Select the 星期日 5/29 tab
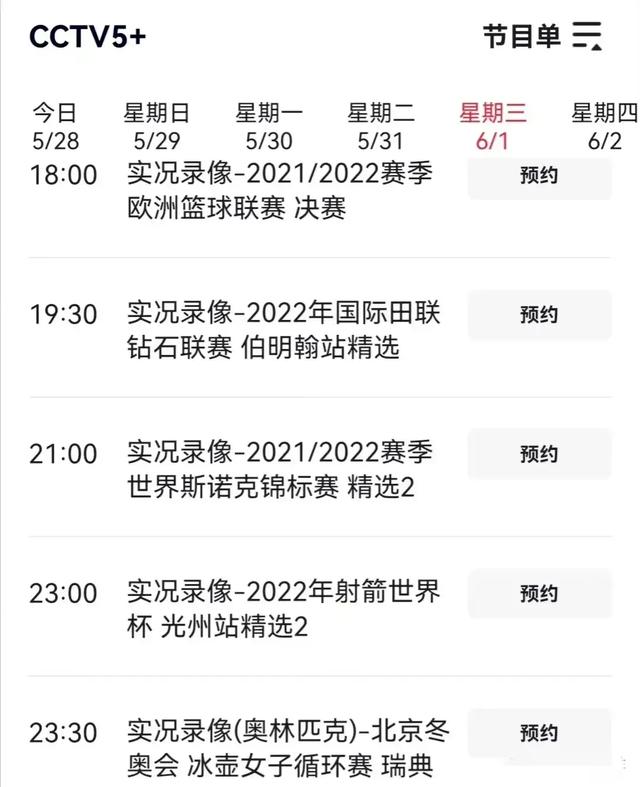The width and height of the screenshot is (640, 787). pyautogui.click(x=155, y=126)
